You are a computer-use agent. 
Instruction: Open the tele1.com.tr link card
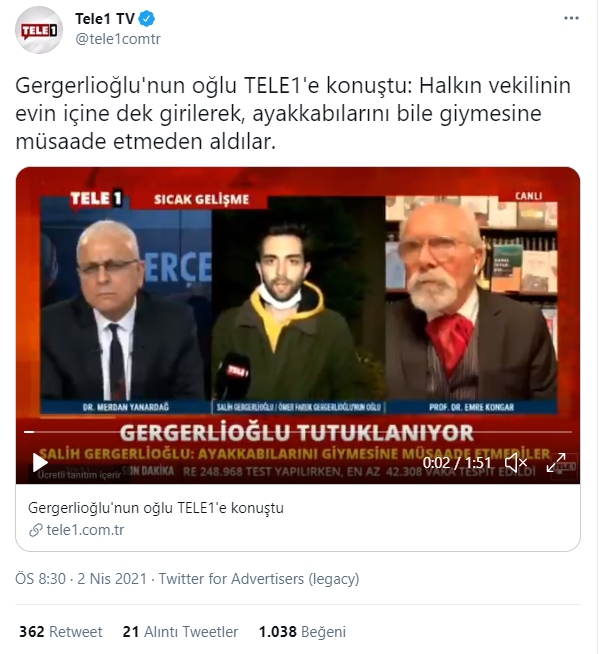297,518
